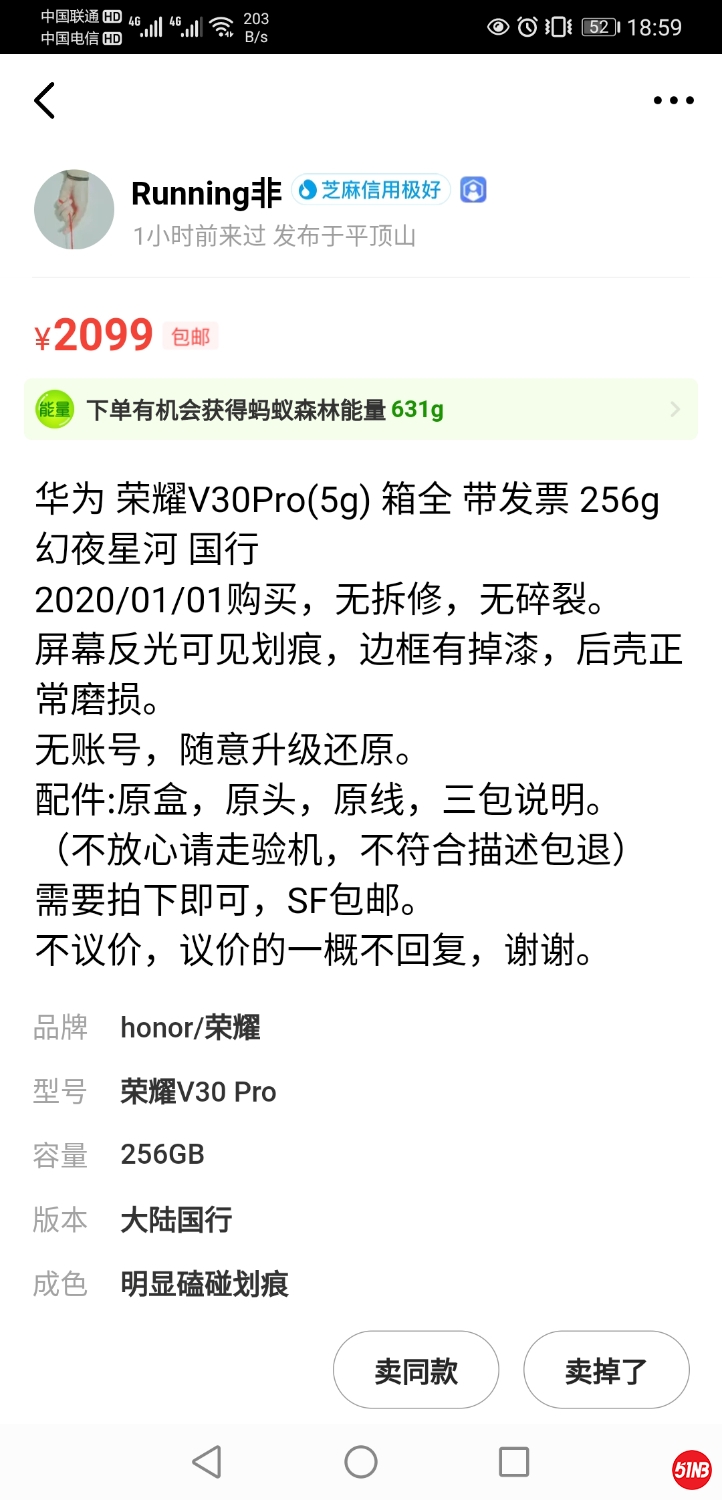Tap the system back triangle
This screenshot has width=722, height=1500.
pyautogui.click(x=206, y=1462)
